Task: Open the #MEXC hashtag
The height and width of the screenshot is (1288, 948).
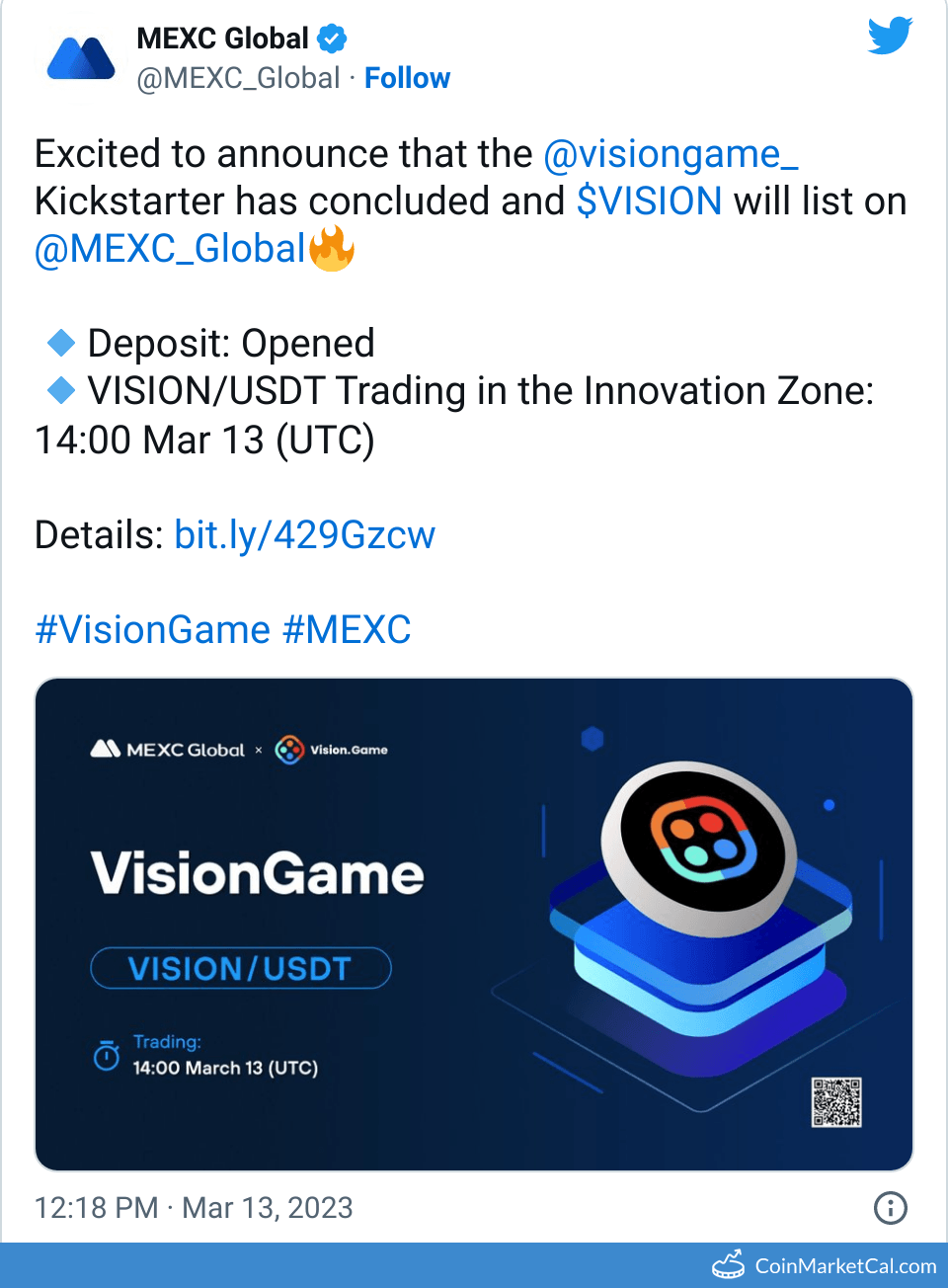Action: pos(347,630)
